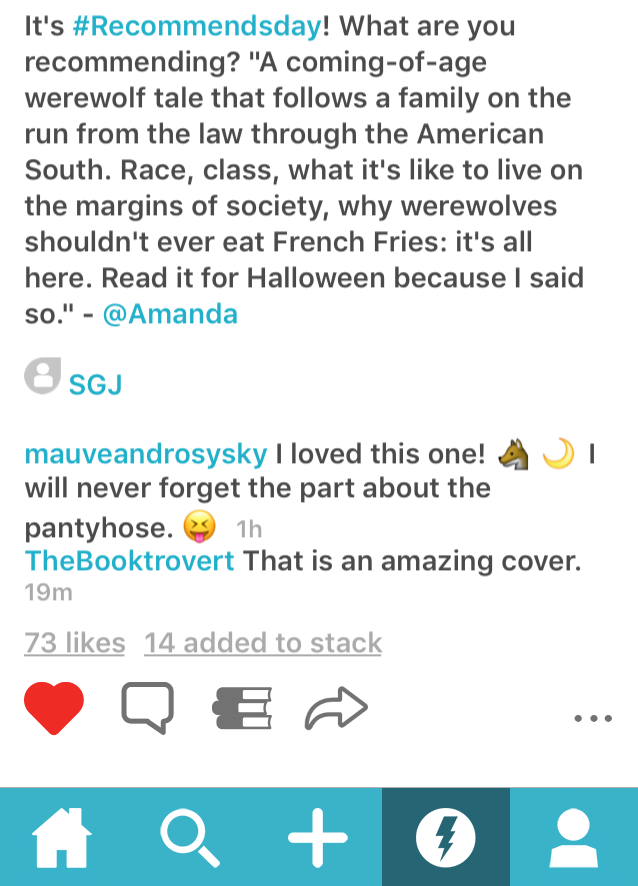Viewport: 638px width, 886px height.
Task: Open the #Recommendsday hashtag
Action: click(x=197, y=26)
